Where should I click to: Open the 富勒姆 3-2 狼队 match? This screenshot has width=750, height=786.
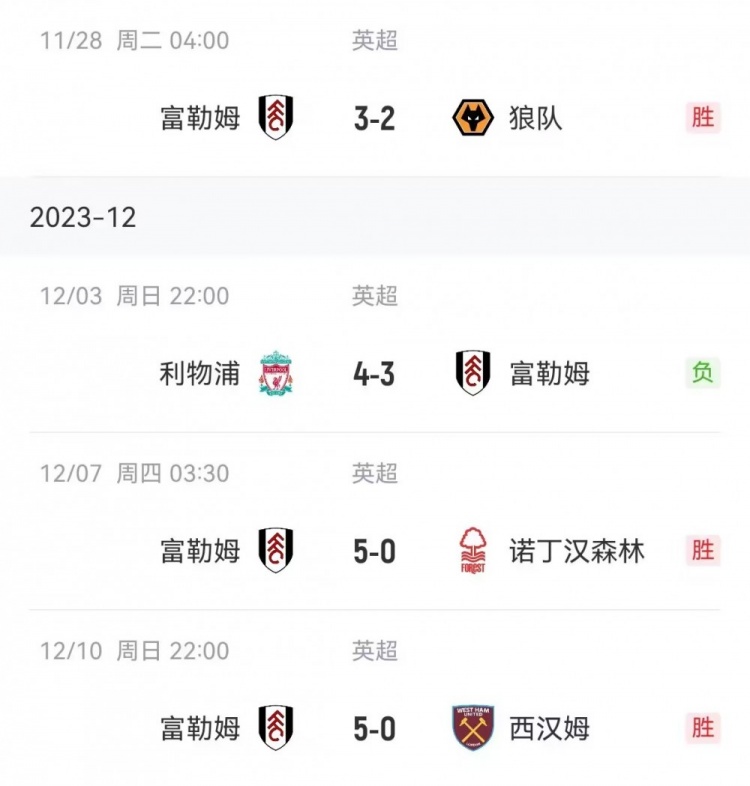[x=374, y=118]
